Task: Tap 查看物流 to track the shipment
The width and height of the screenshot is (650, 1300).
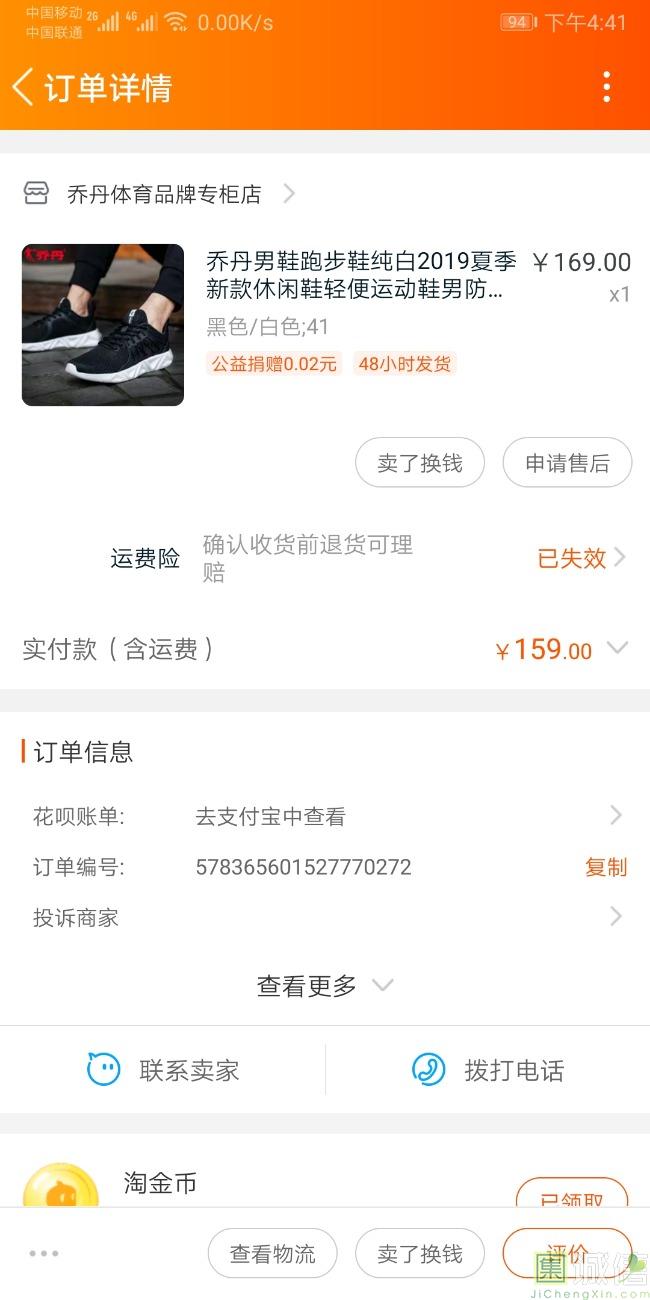Action: tap(272, 1253)
